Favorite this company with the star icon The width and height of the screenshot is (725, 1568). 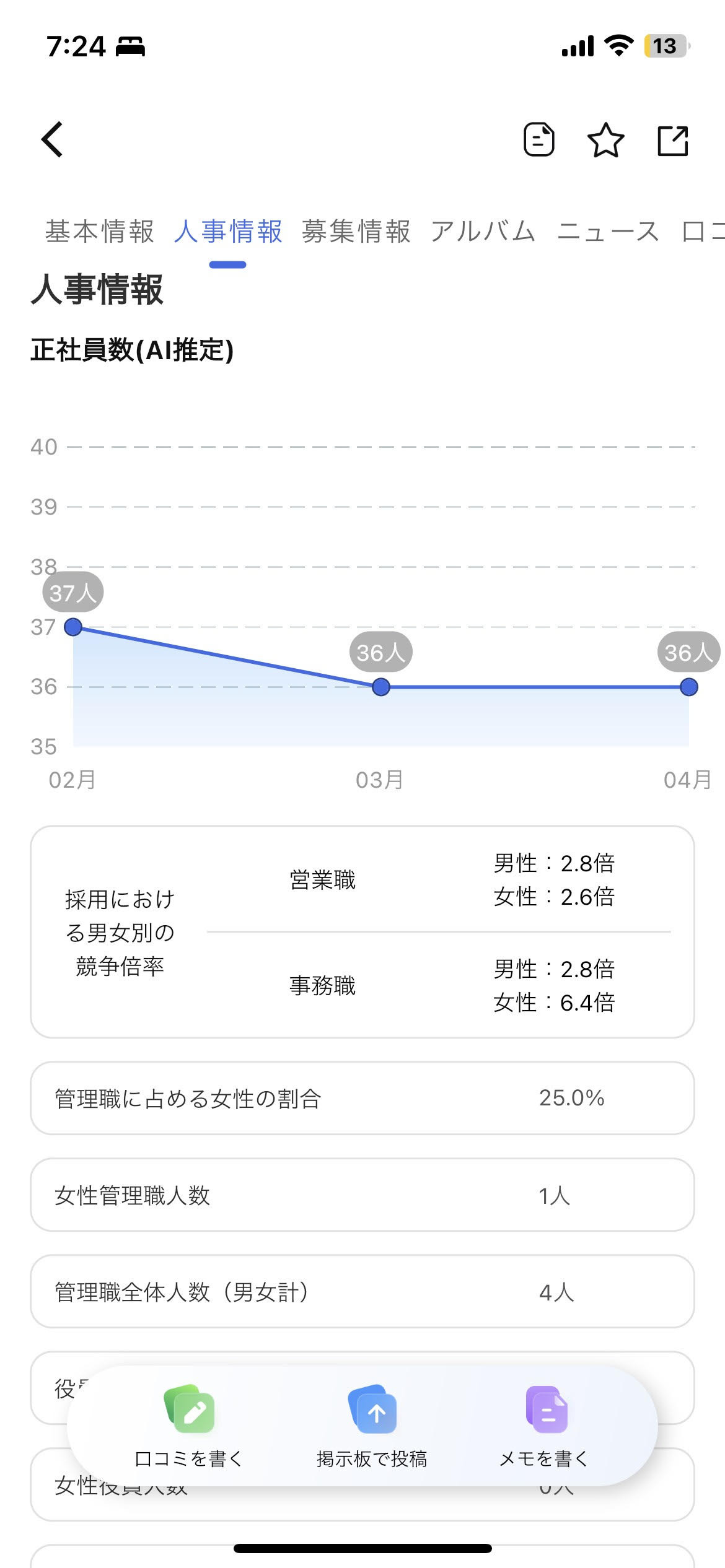click(x=605, y=140)
